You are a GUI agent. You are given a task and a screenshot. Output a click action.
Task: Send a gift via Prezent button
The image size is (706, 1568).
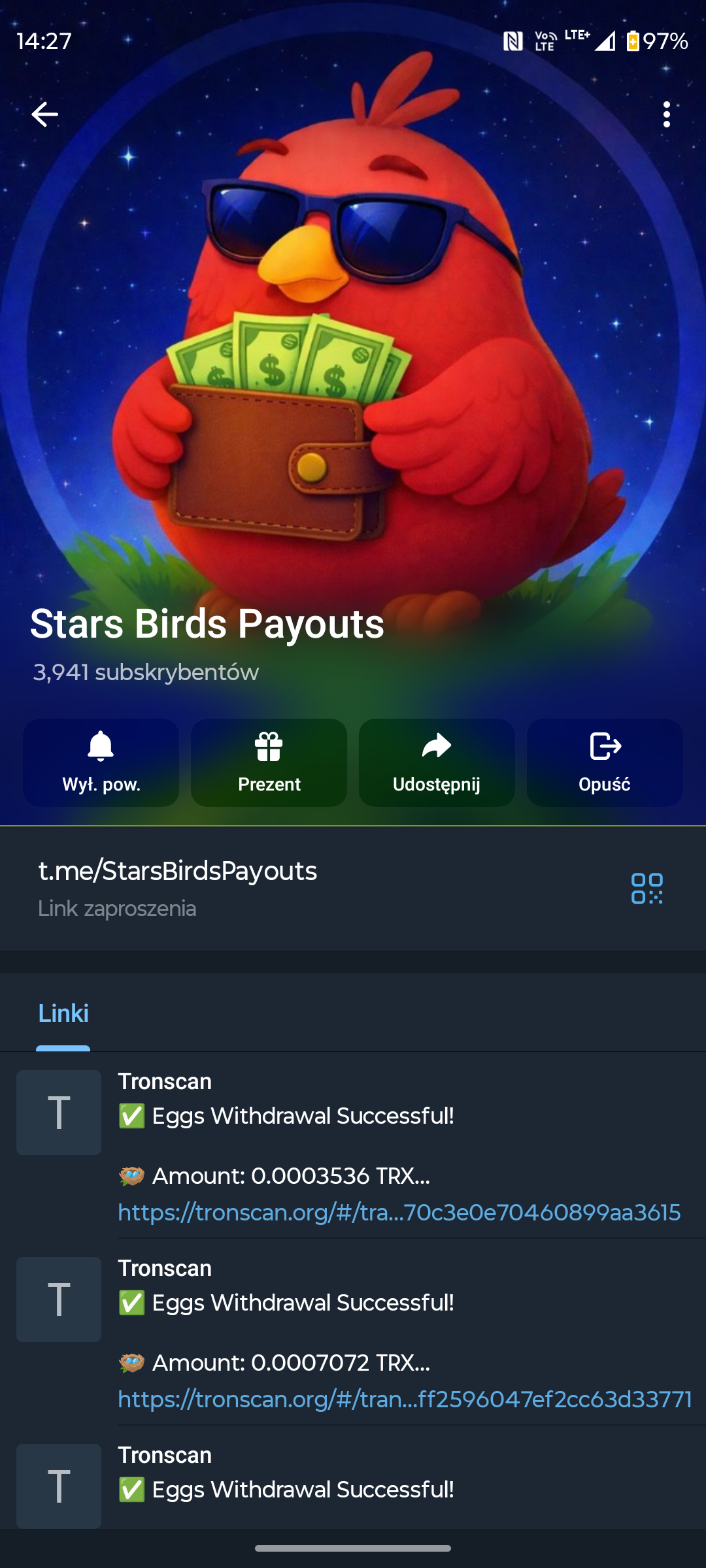pyautogui.click(x=269, y=762)
